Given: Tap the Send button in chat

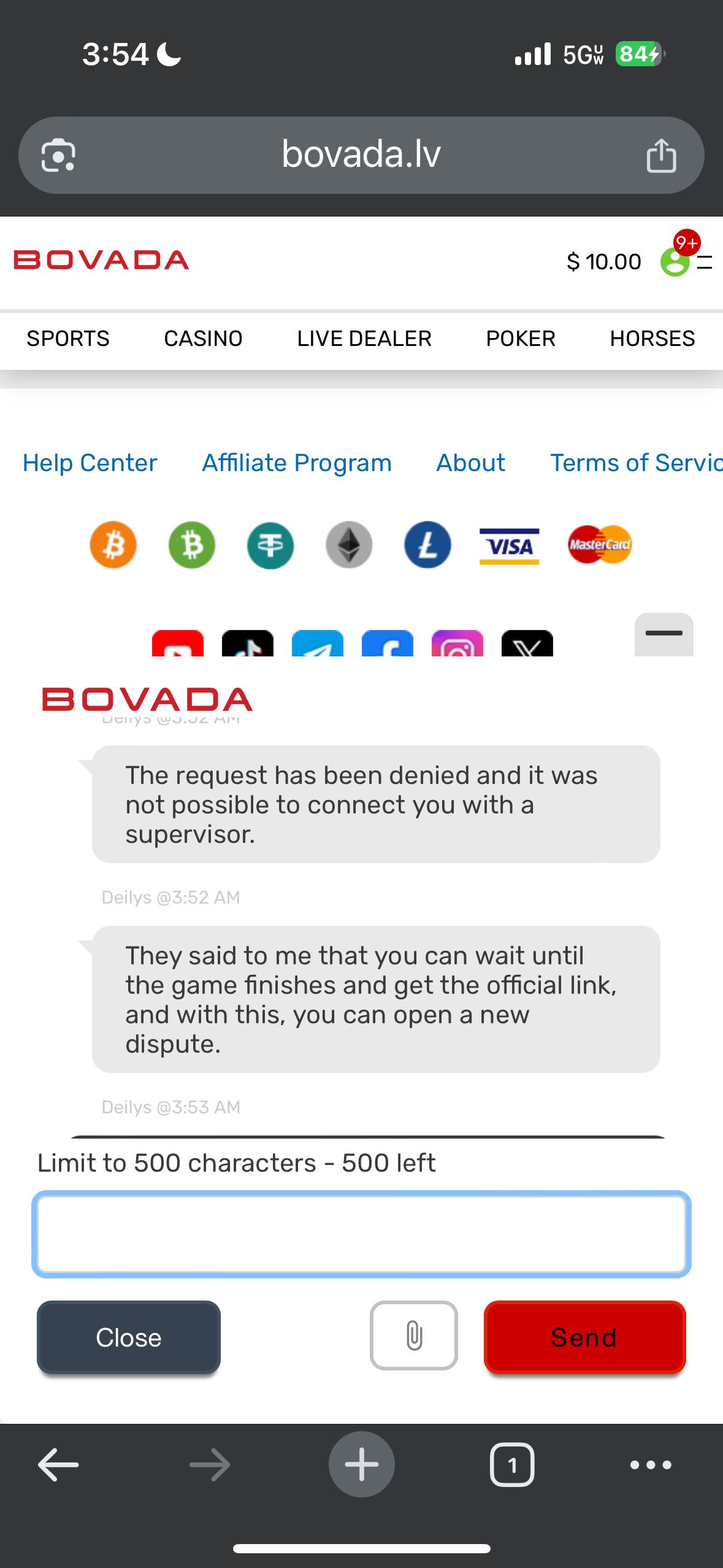Looking at the screenshot, I should click(x=584, y=1337).
